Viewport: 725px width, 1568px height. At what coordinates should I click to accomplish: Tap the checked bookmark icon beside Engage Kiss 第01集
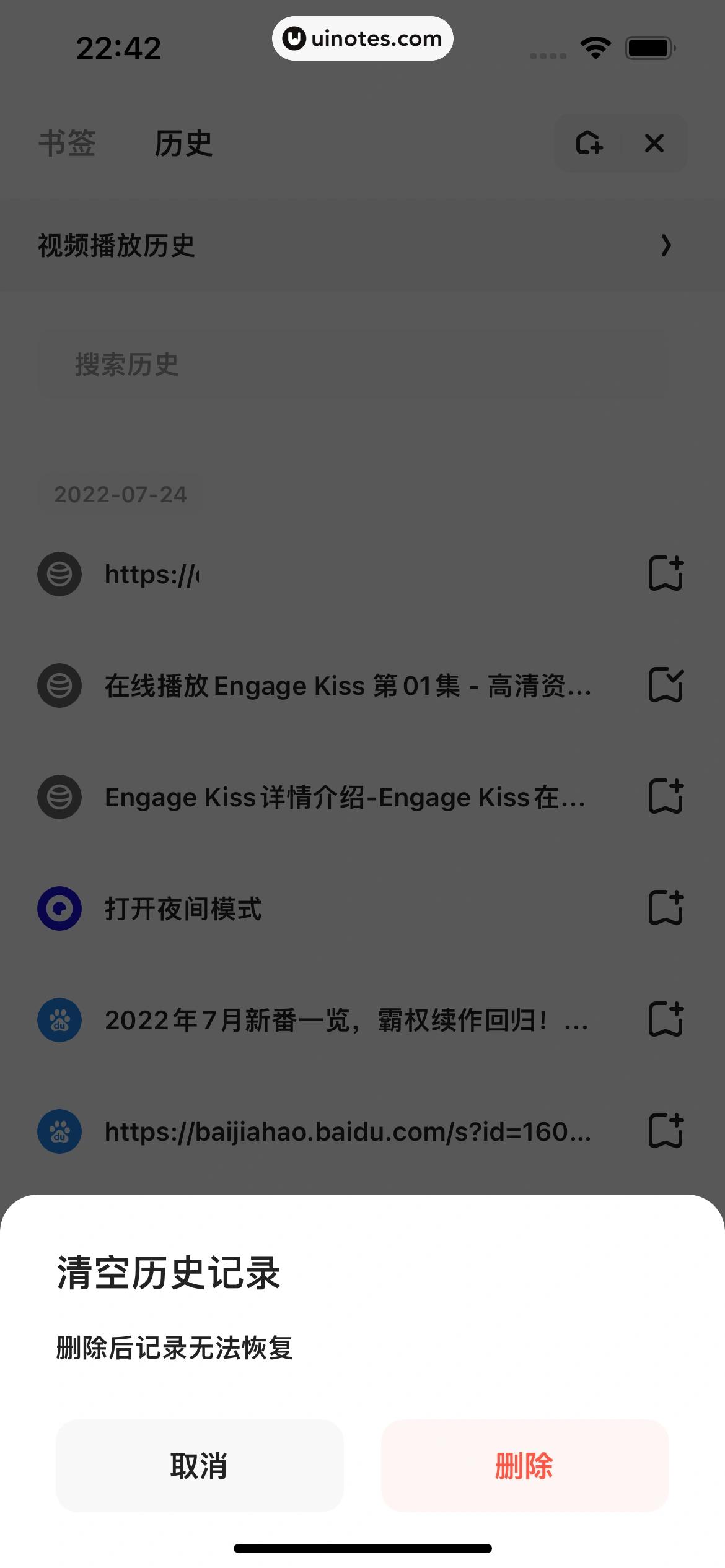click(x=666, y=686)
